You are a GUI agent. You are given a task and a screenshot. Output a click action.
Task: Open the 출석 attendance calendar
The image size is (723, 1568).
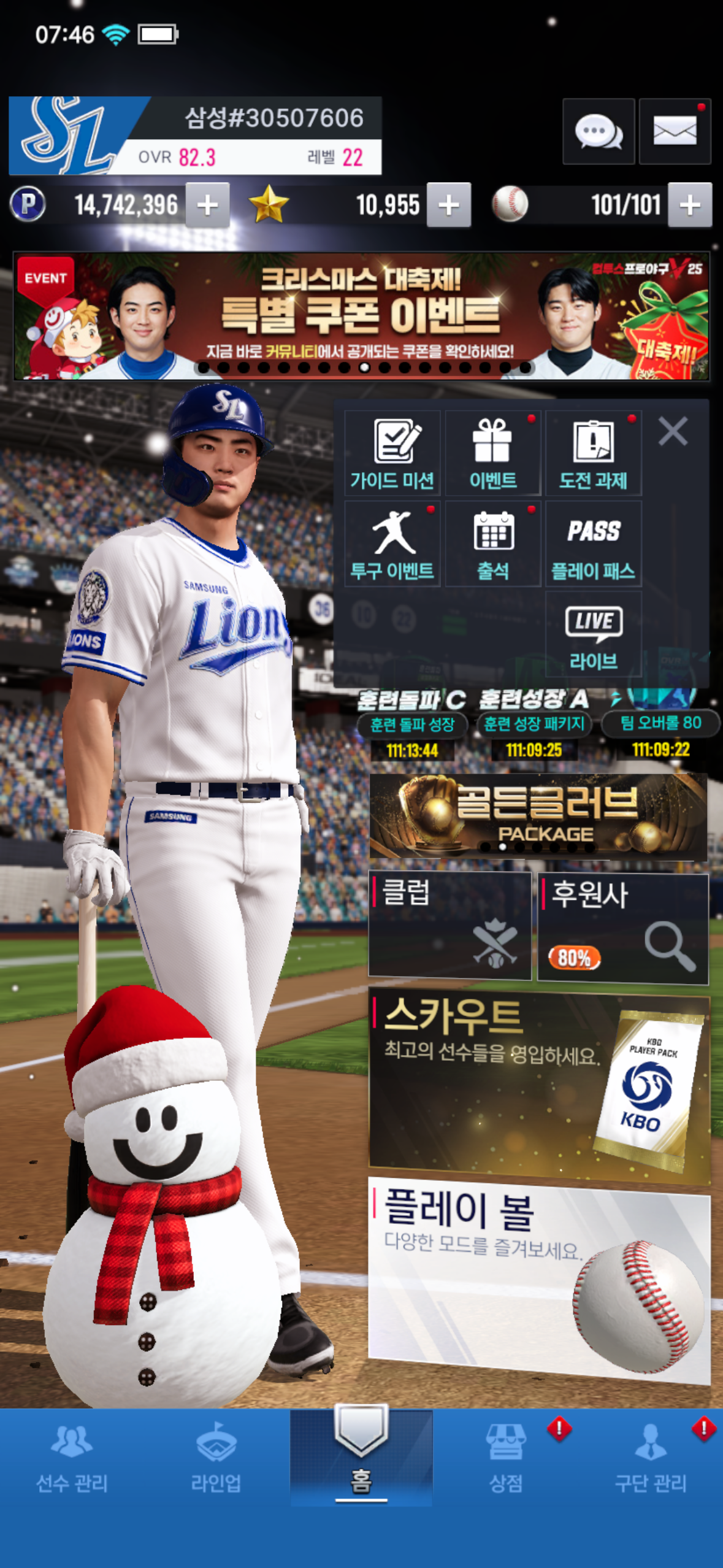(x=492, y=544)
